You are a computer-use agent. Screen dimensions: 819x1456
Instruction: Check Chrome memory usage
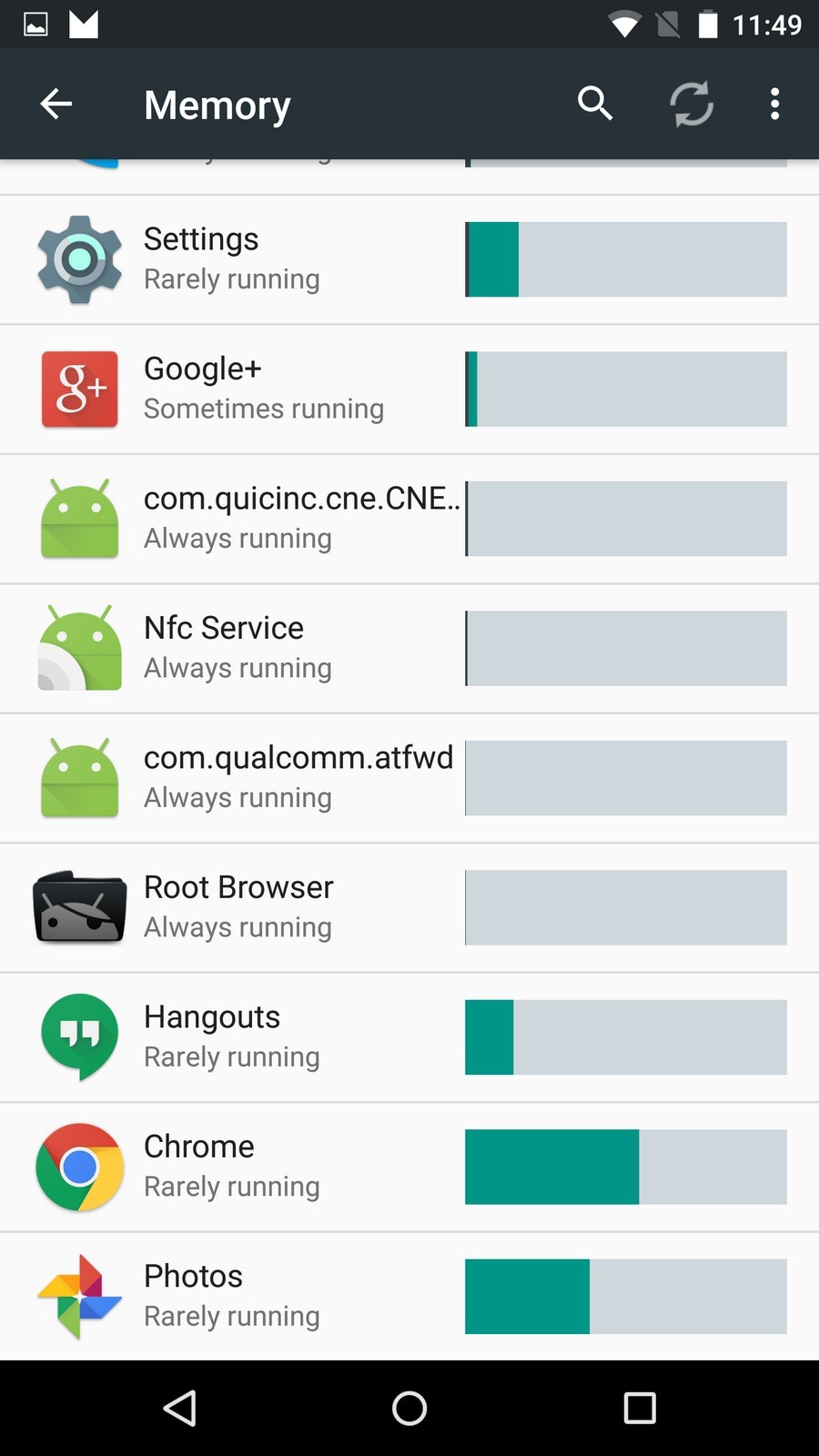pos(409,1168)
